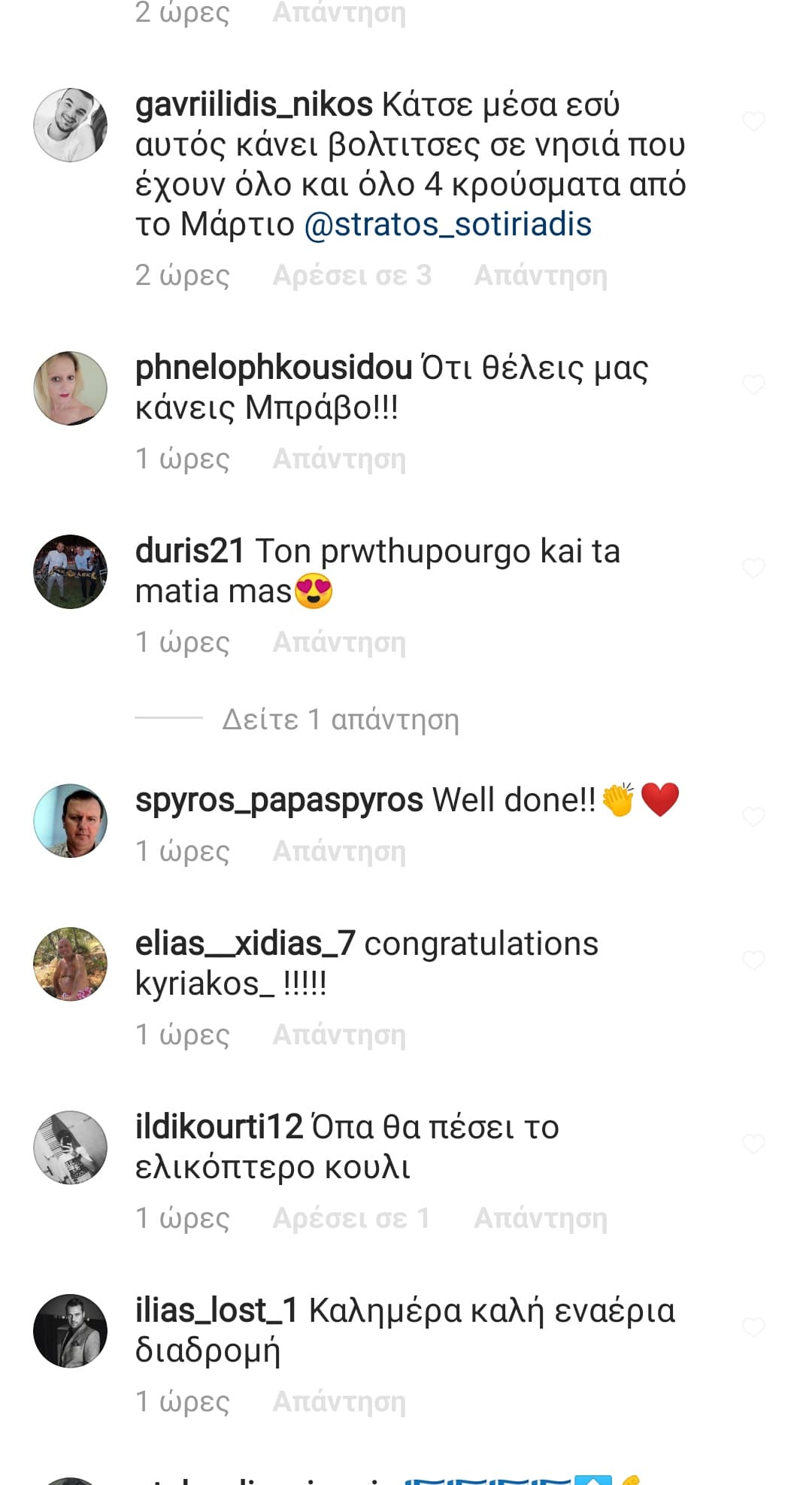The image size is (812, 1485).
Task: View likes on gavriilidis_nikos's comment
Action: pos(352,276)
